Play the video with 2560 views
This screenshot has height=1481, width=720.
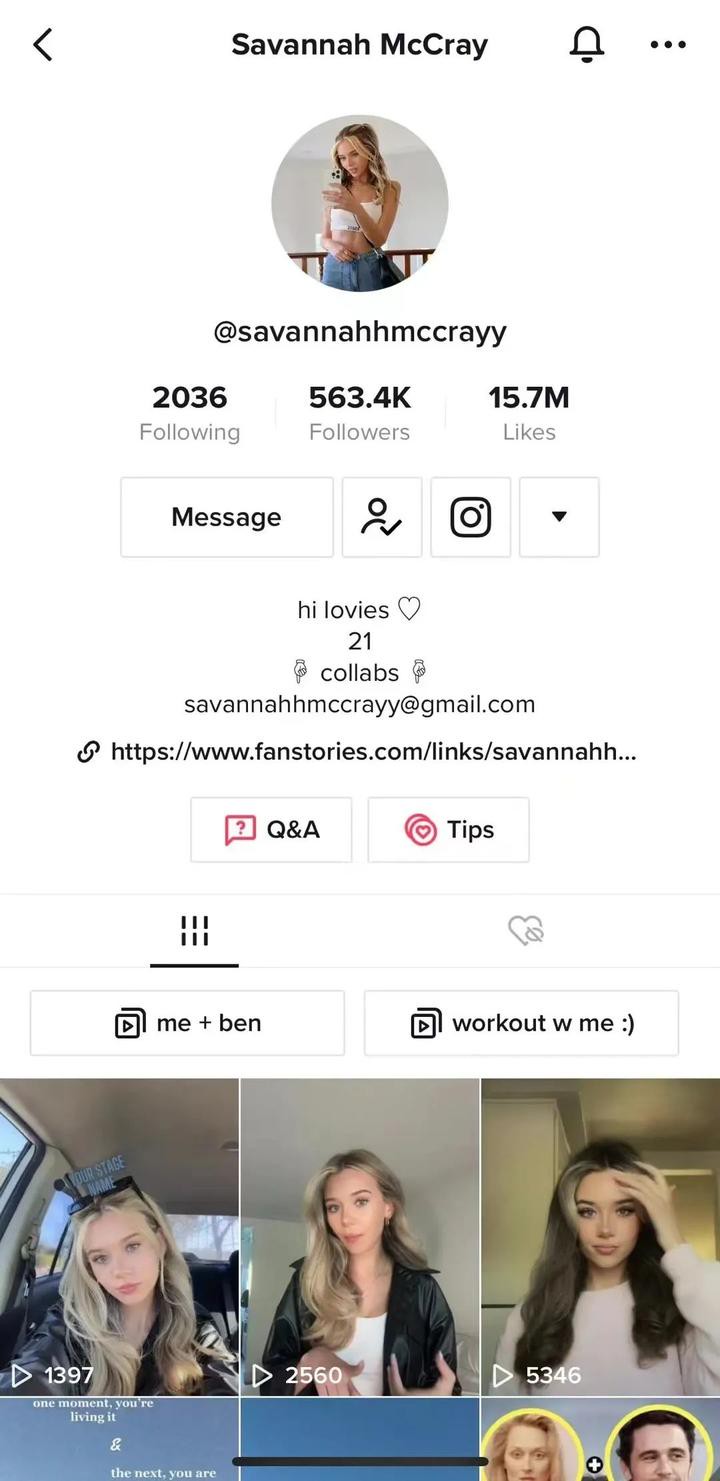click(360, 1236)
